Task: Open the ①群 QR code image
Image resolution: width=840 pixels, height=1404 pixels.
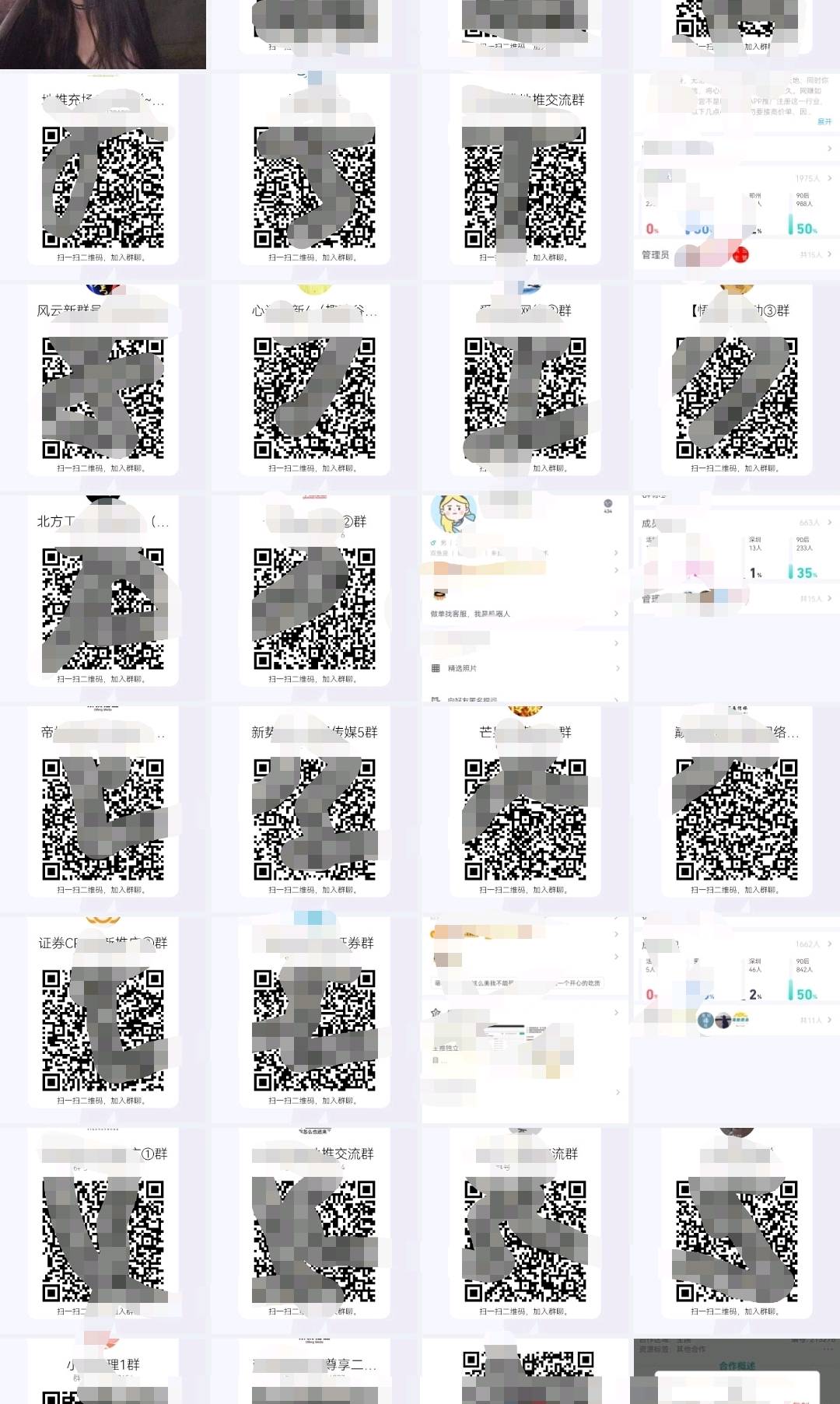Action: (103, 1230)
